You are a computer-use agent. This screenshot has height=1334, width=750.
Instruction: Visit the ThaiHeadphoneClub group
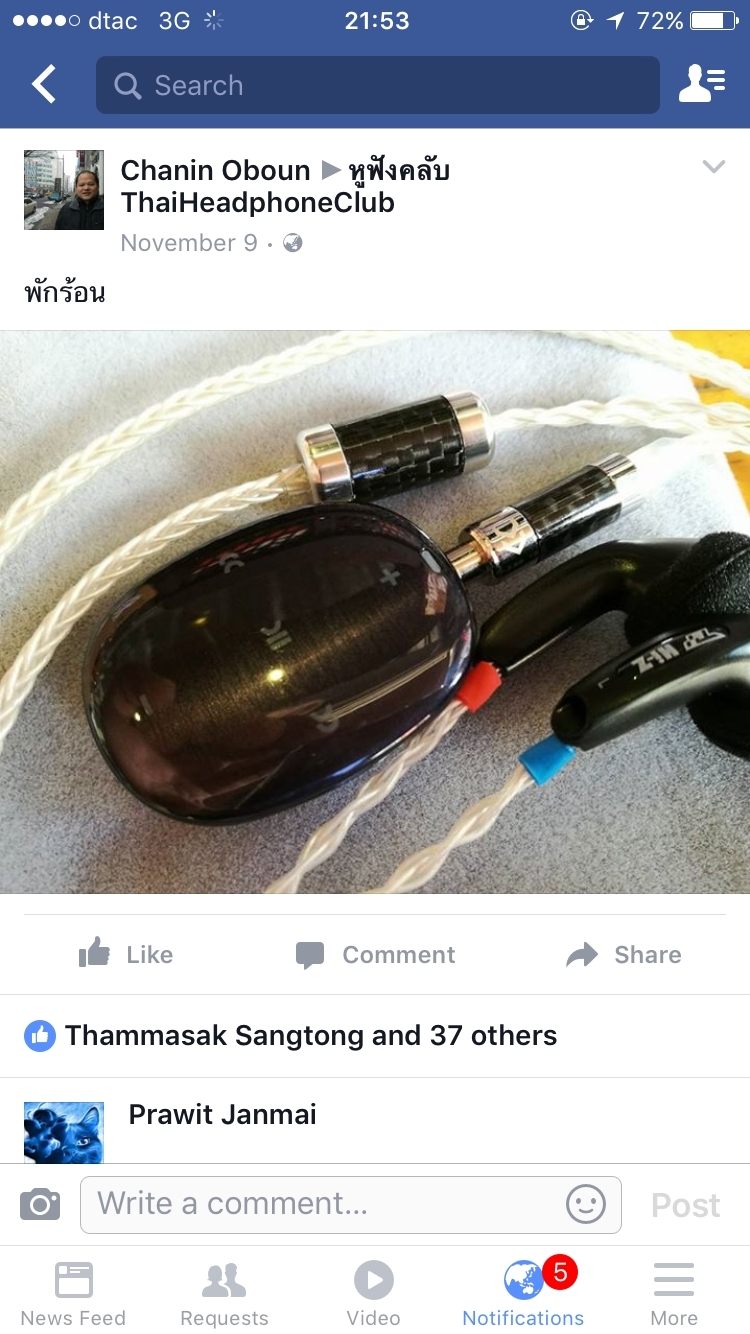[x=258, y=203]
